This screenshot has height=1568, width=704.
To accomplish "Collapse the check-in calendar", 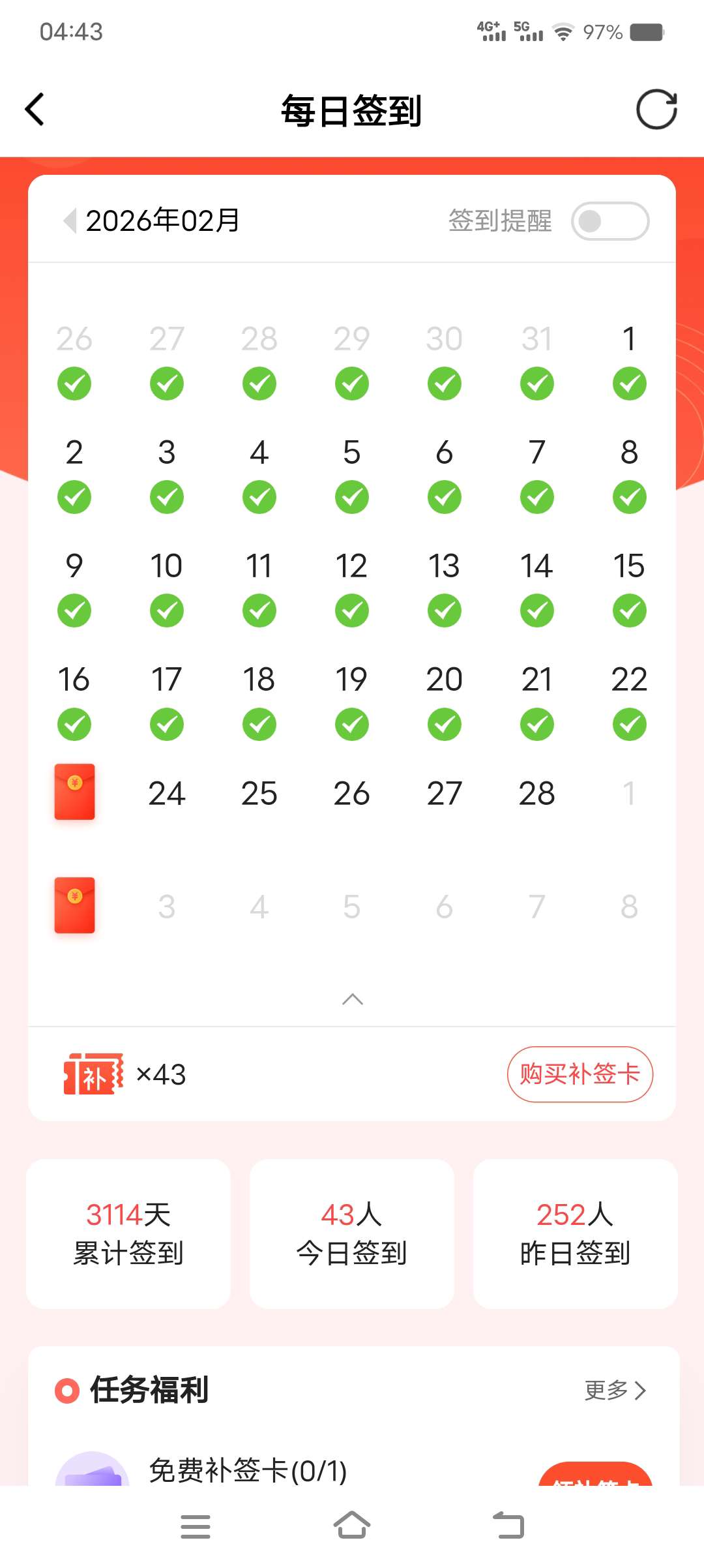I will [x=352, y=999].
